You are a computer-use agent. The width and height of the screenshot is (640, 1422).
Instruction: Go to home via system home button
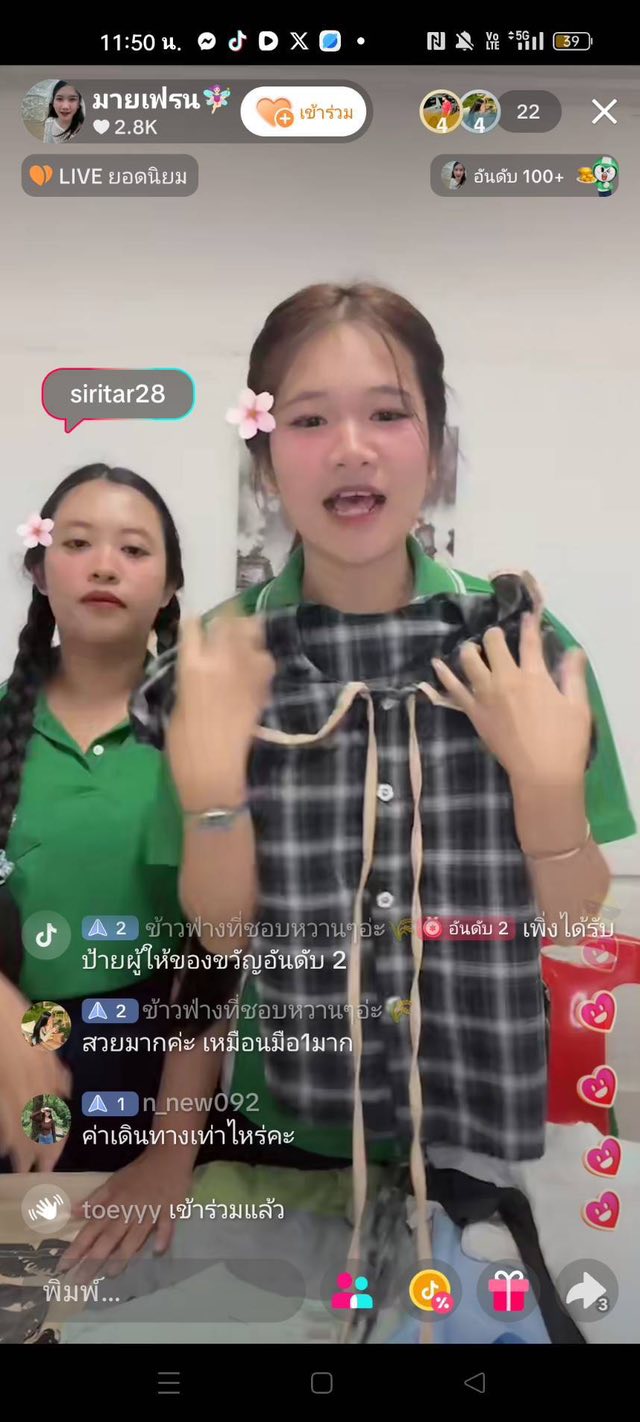[321, 1383]
